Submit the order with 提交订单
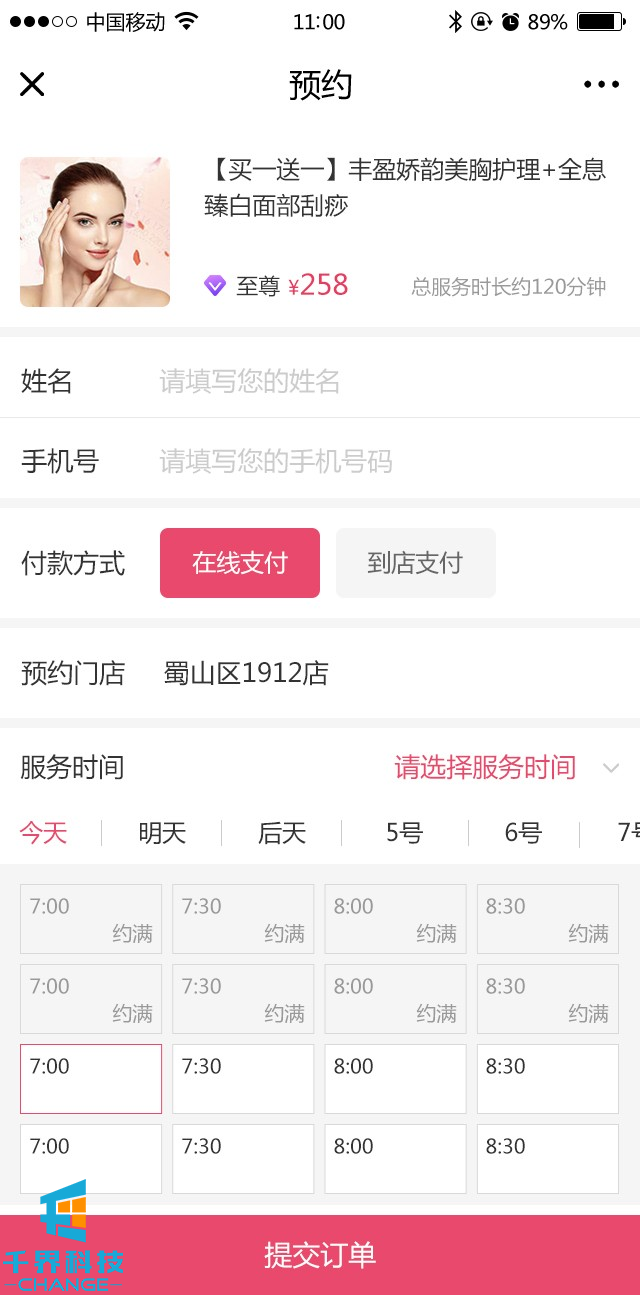 tap(320, 1254)
